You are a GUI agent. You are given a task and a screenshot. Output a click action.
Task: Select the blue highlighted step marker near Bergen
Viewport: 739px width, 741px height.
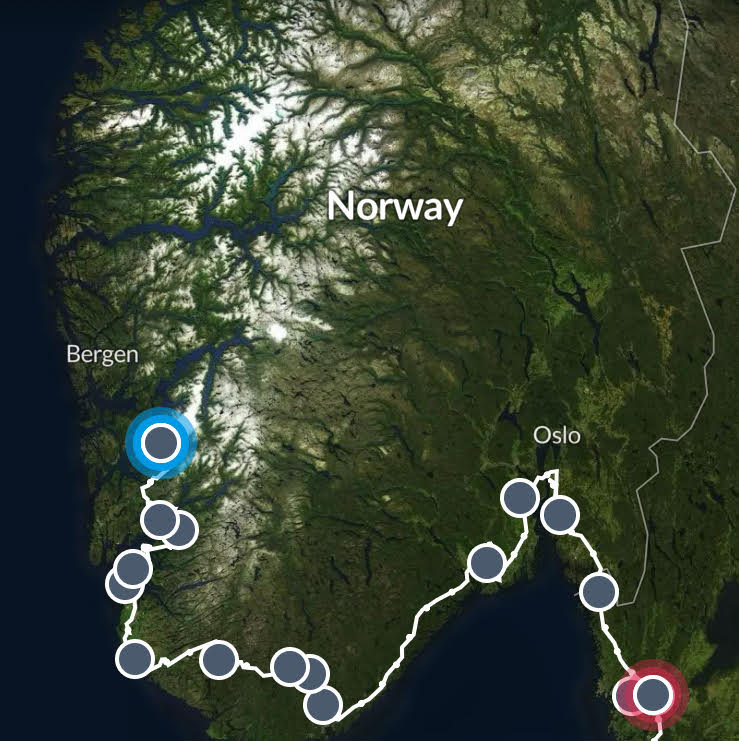pos(159,442)
